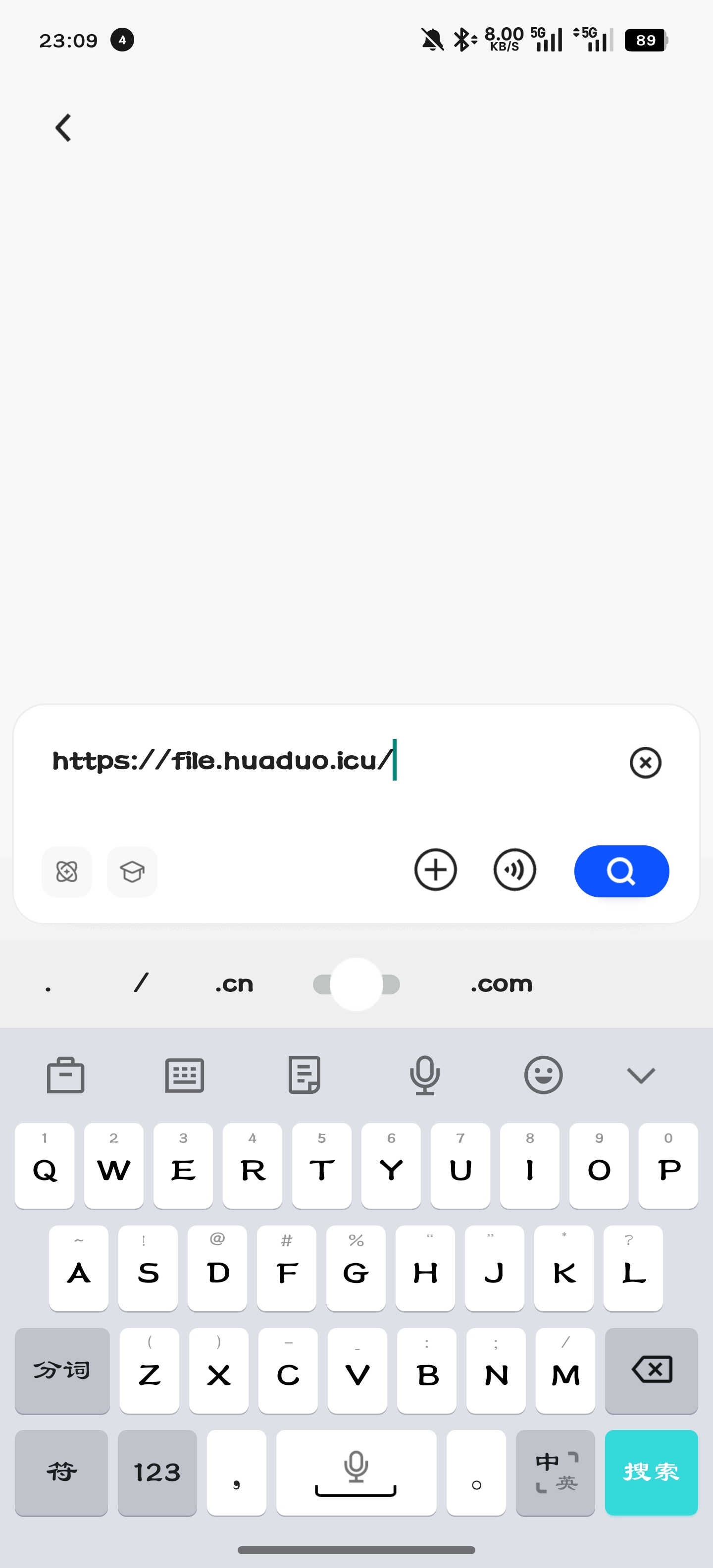Switch to the 123 number keyboard
This screenshot has height=1568, width=713.
pos(157,1472)
